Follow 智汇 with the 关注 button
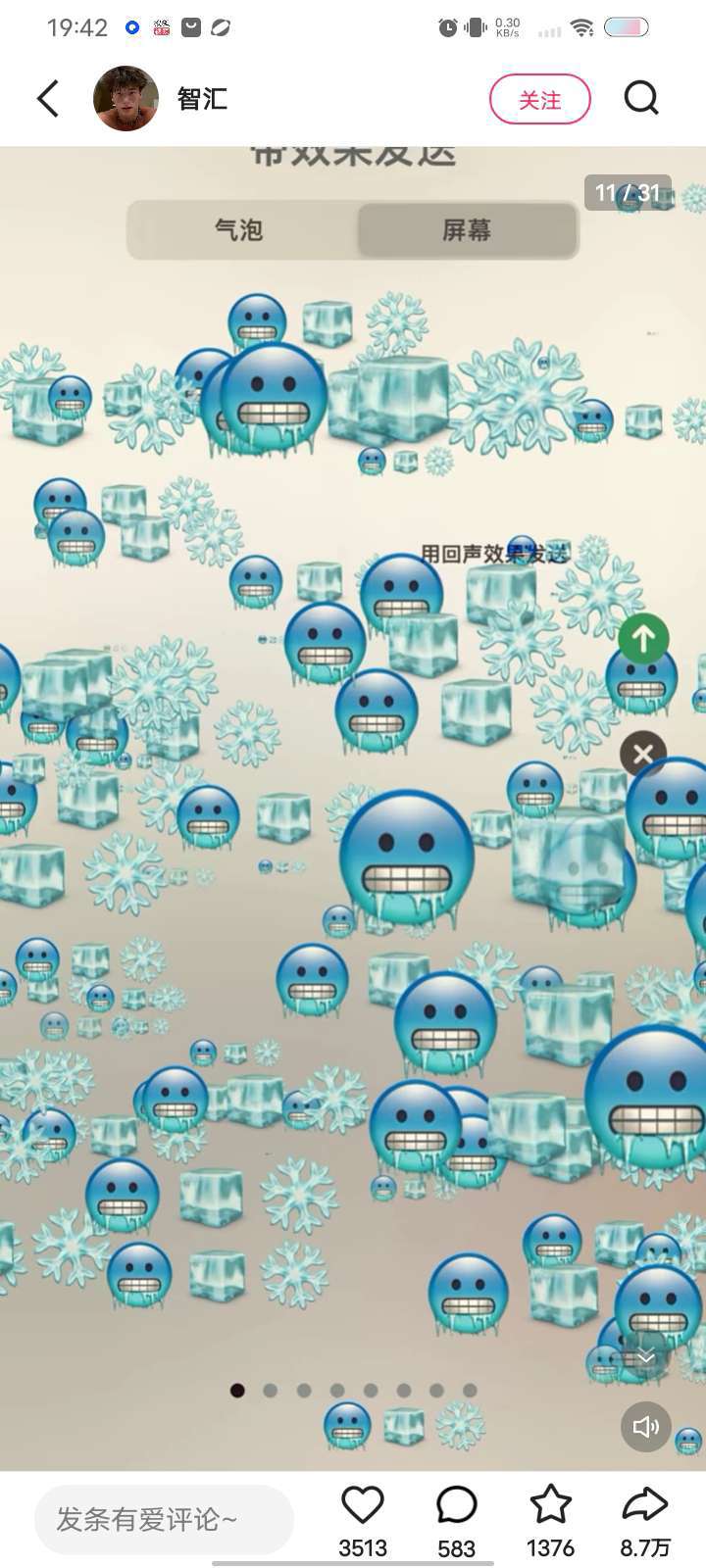 pyautogui.click(x=539, y=100)
